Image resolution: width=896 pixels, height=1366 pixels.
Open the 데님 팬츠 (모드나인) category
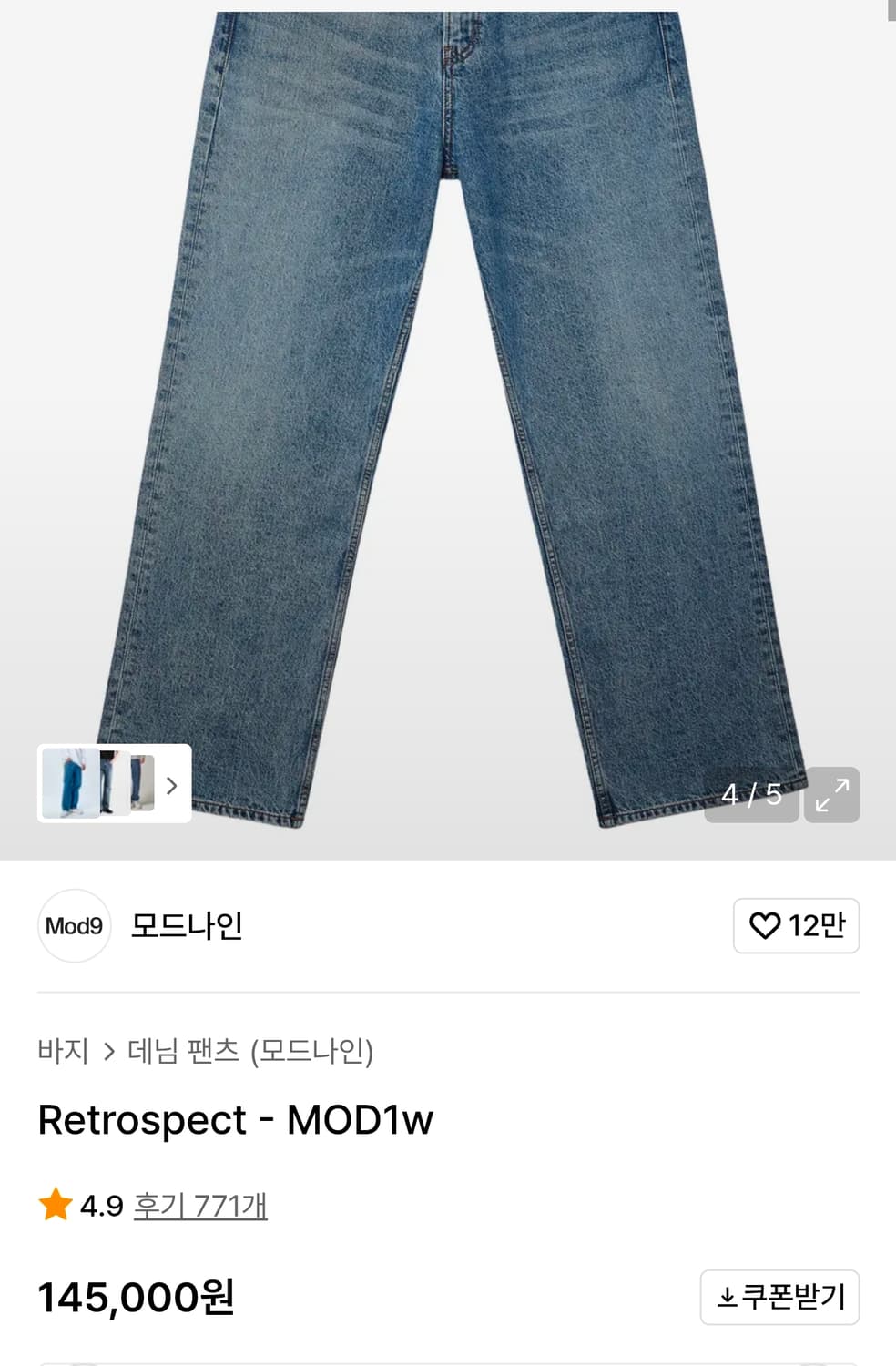(x=250, y=1051)
